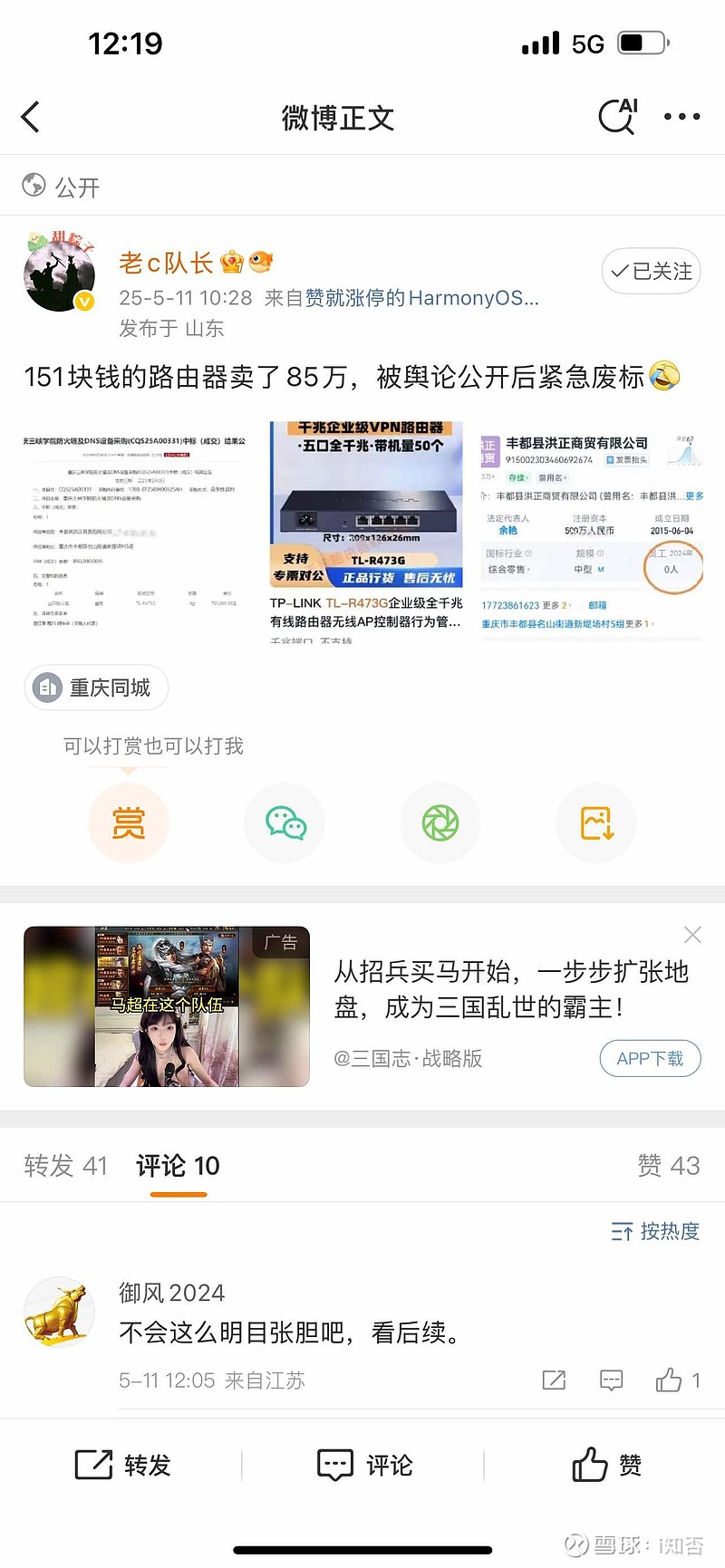Tap the APP下载 button in the ad
Screen dimensions: 725x1568
(x=650, y=1058)
